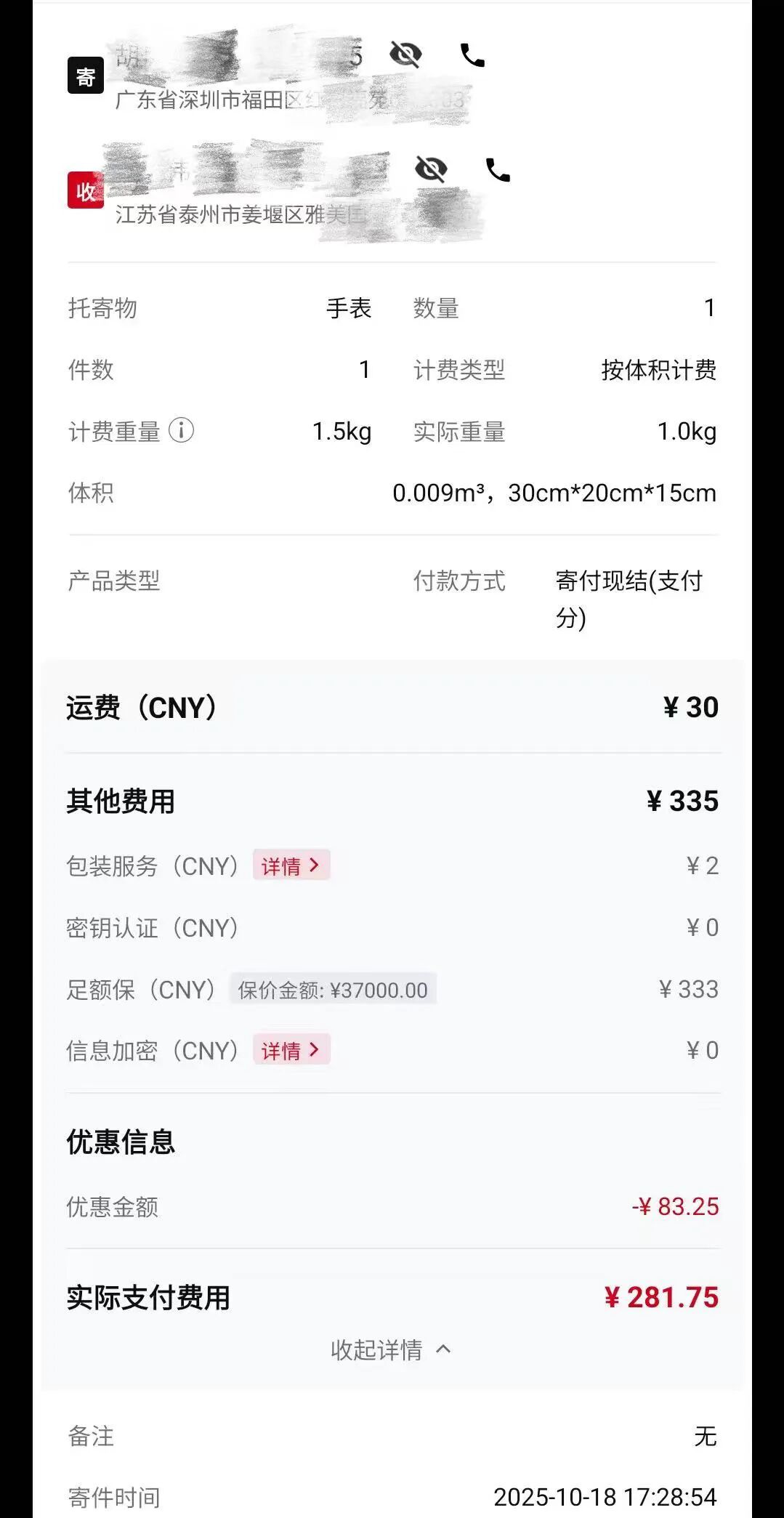Collapse the fee details via 收起详情

point(392,1350)
